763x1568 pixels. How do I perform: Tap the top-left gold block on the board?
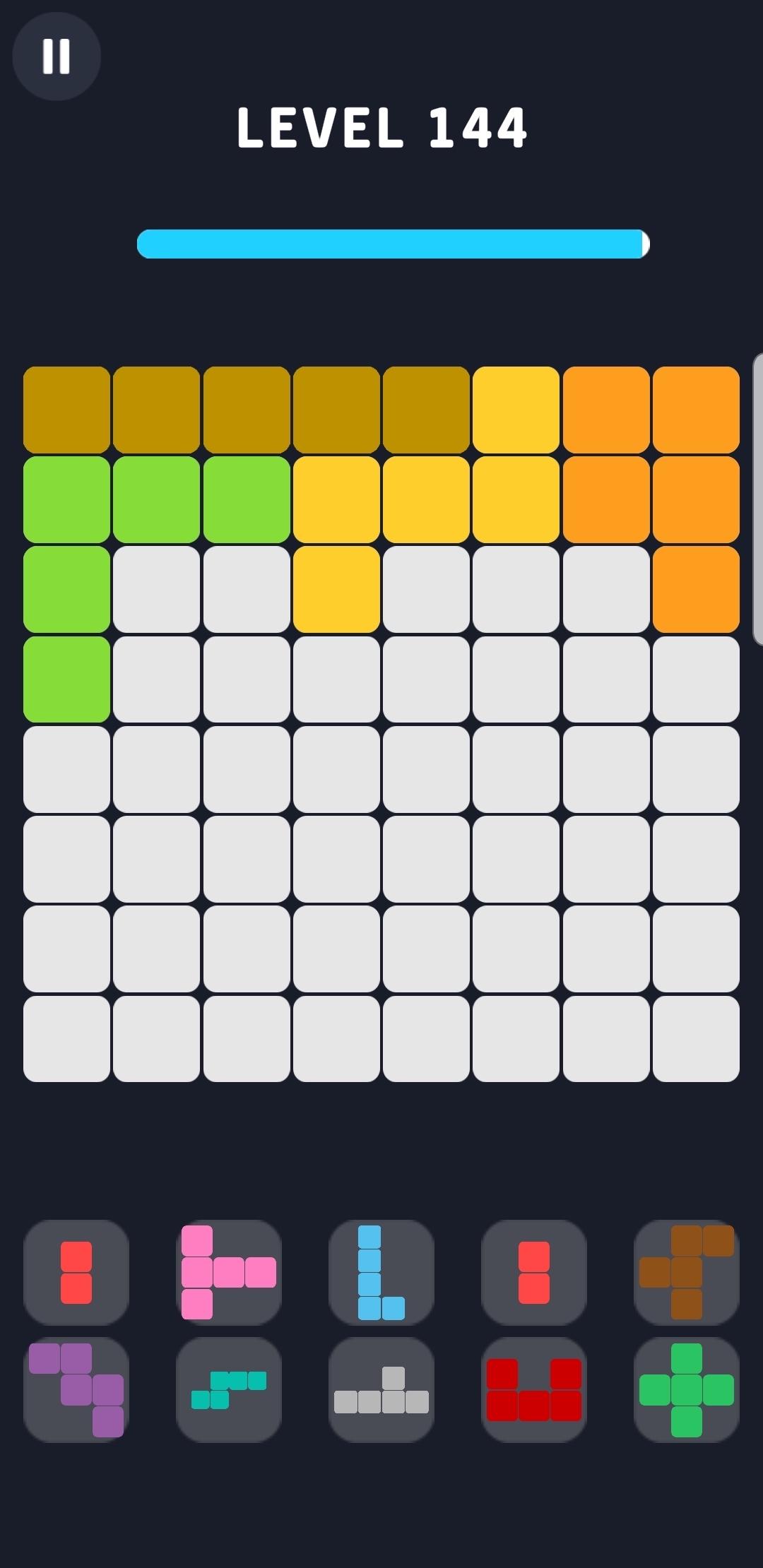coord(66,408)
